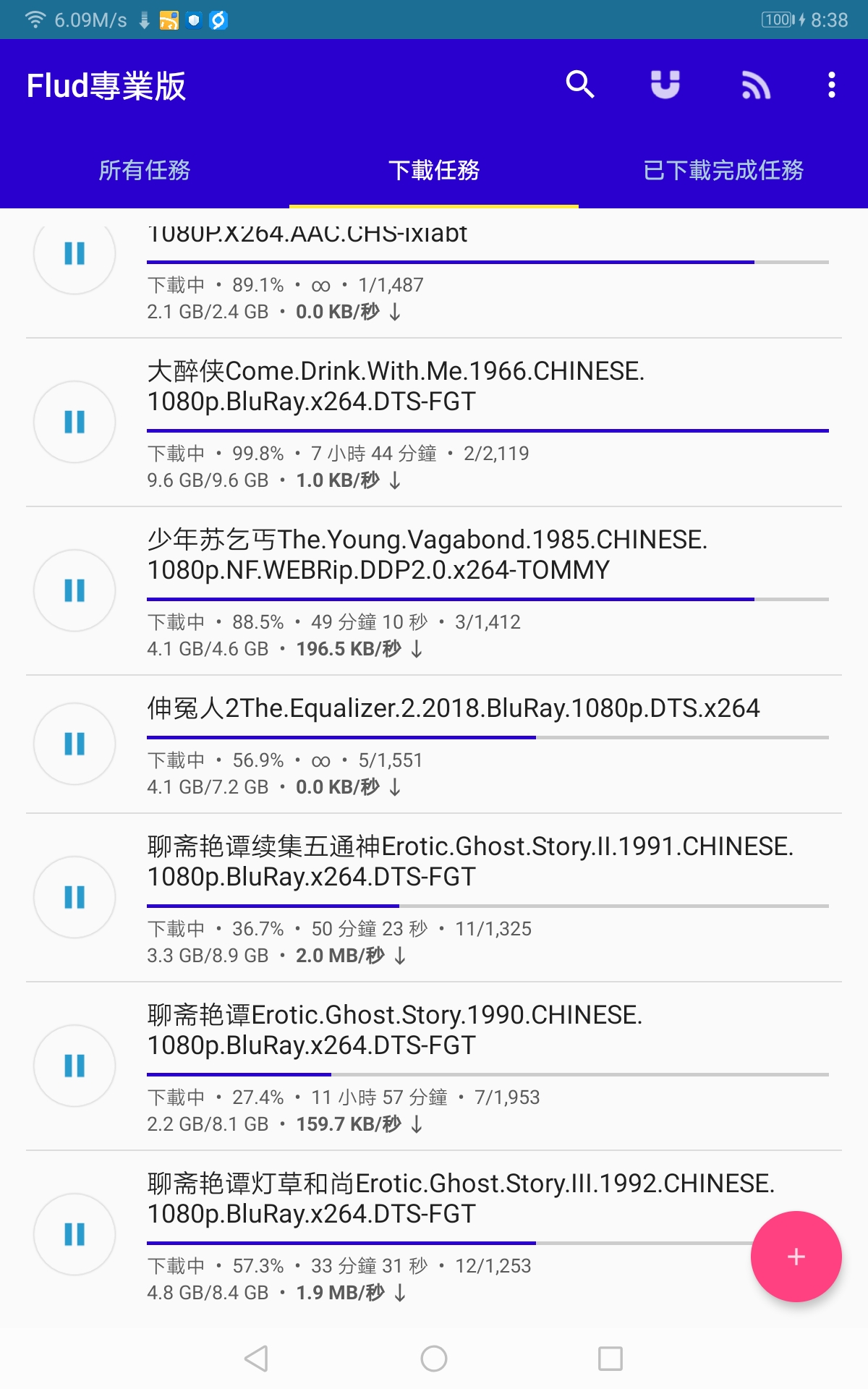This screenshot has width=868, height=1389.
Task: Open the overflow menu
Action: pos(832,85)
